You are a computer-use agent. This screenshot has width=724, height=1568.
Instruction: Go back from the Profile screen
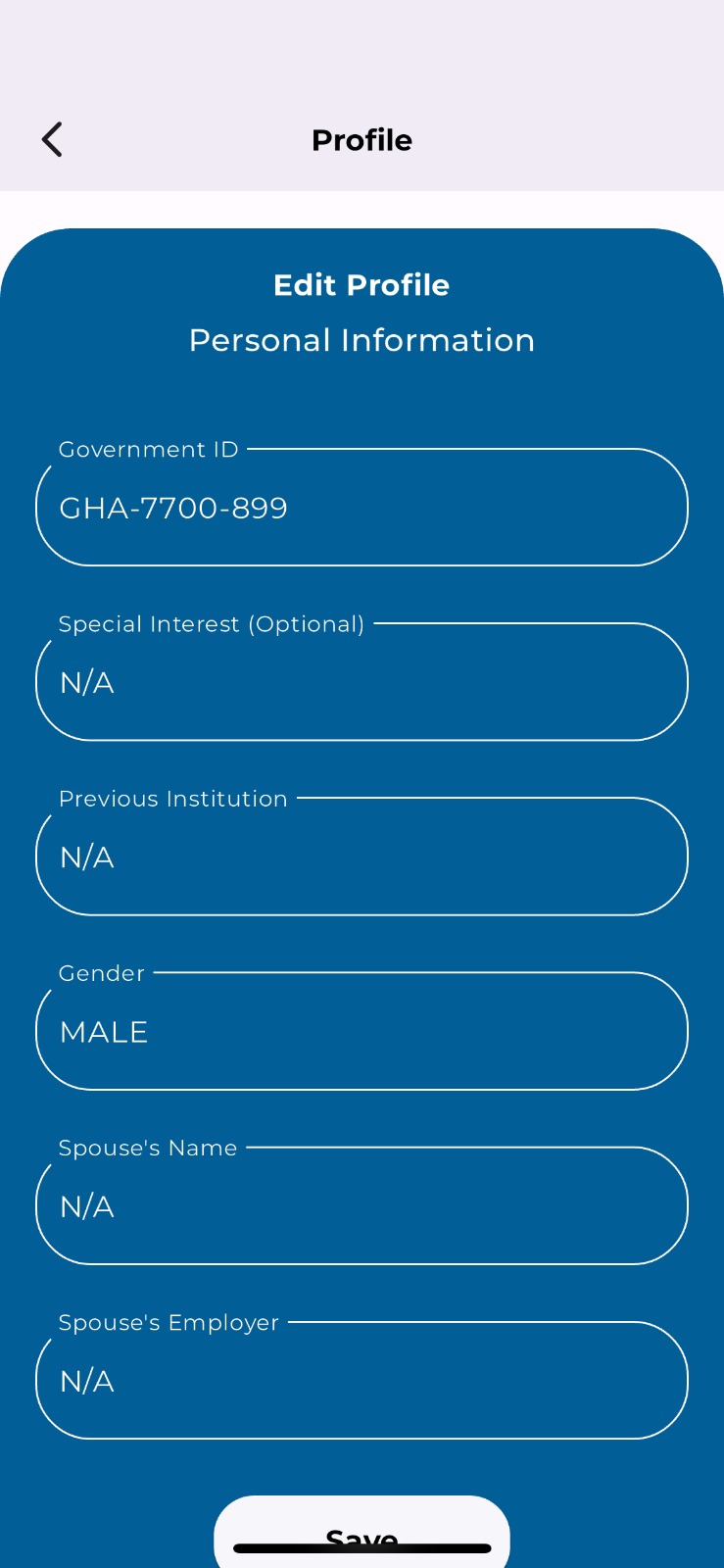(53, 140)
